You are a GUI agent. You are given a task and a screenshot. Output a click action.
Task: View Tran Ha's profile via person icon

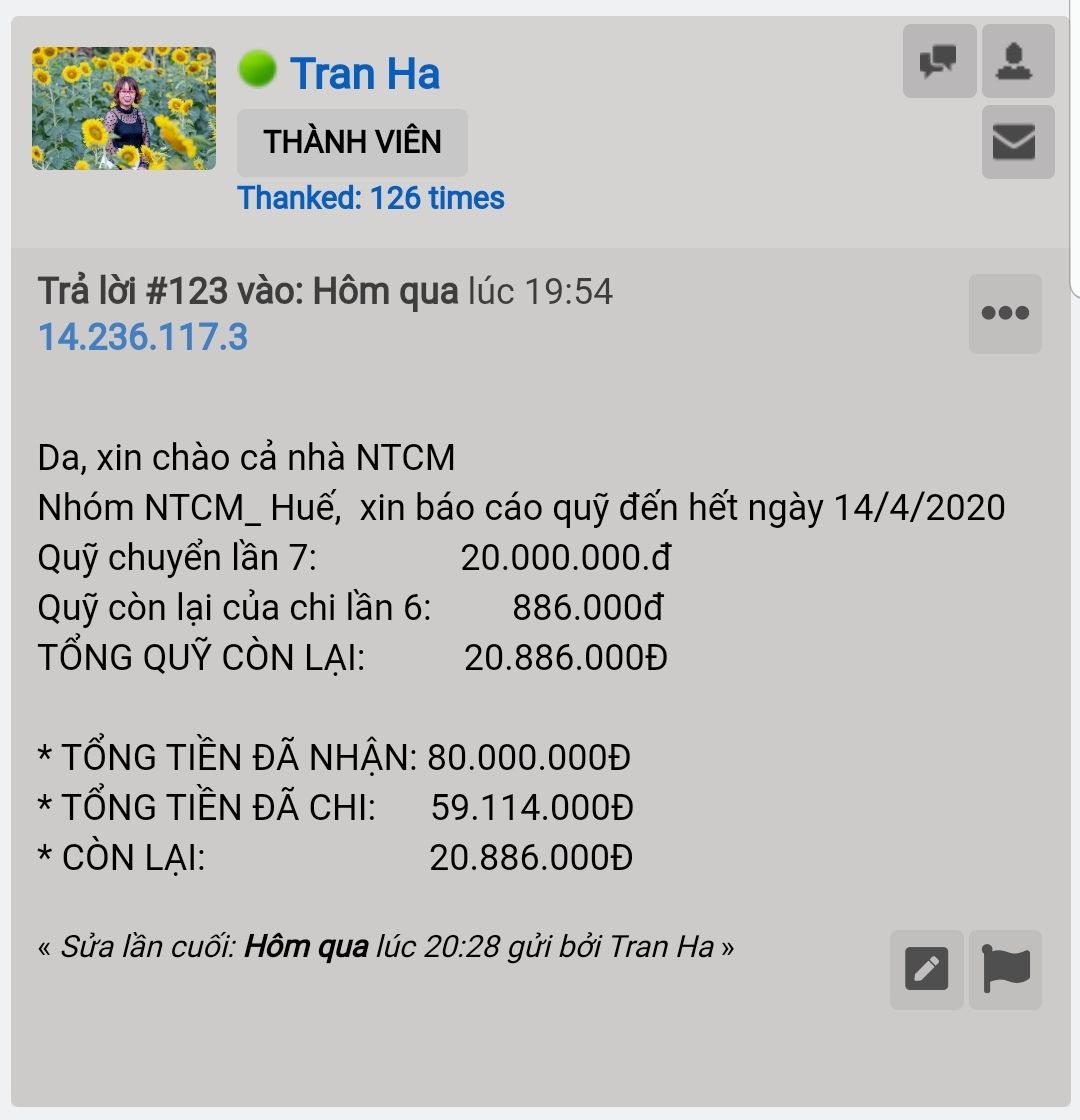(1017, 62)
